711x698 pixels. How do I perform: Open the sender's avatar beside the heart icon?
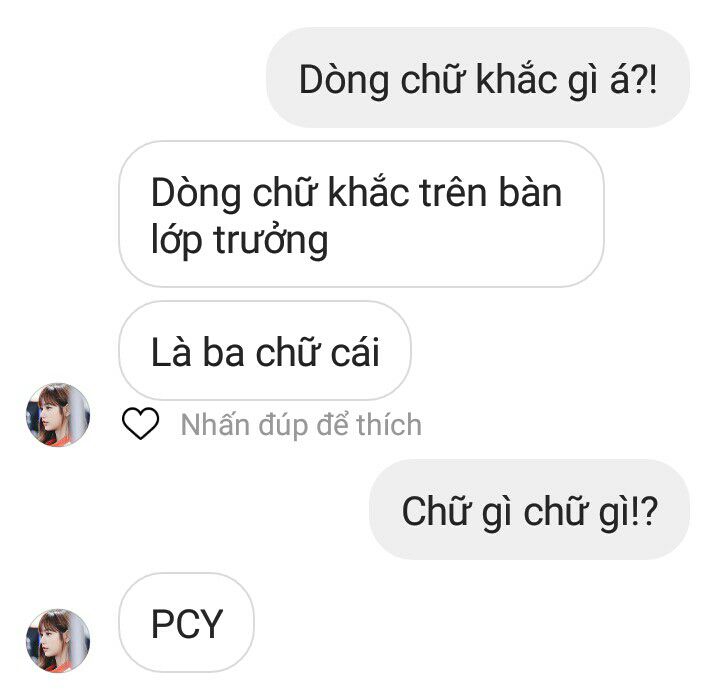pos(58,415)
